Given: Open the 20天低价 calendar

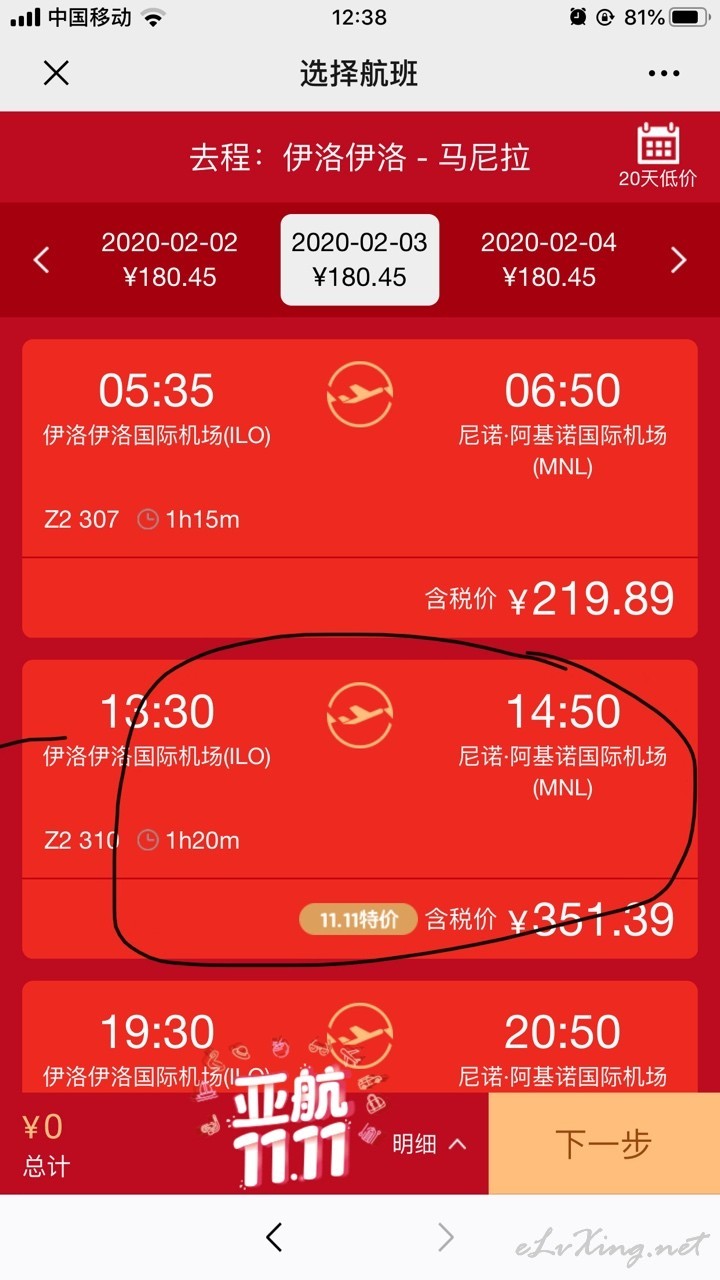Looking at the screenshot, I should [658, 156].
